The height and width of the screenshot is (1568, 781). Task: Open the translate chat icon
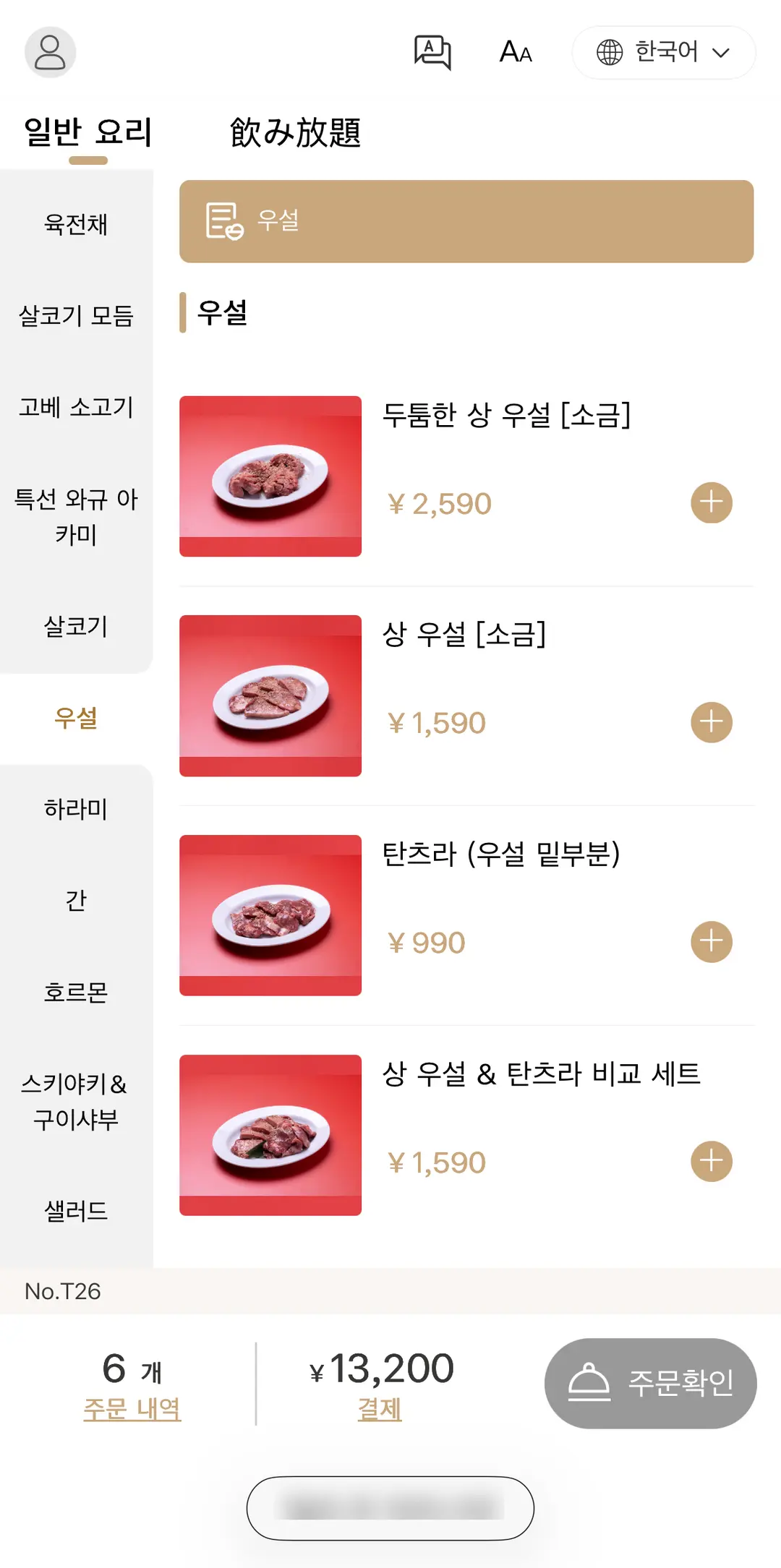coord(432,52)
